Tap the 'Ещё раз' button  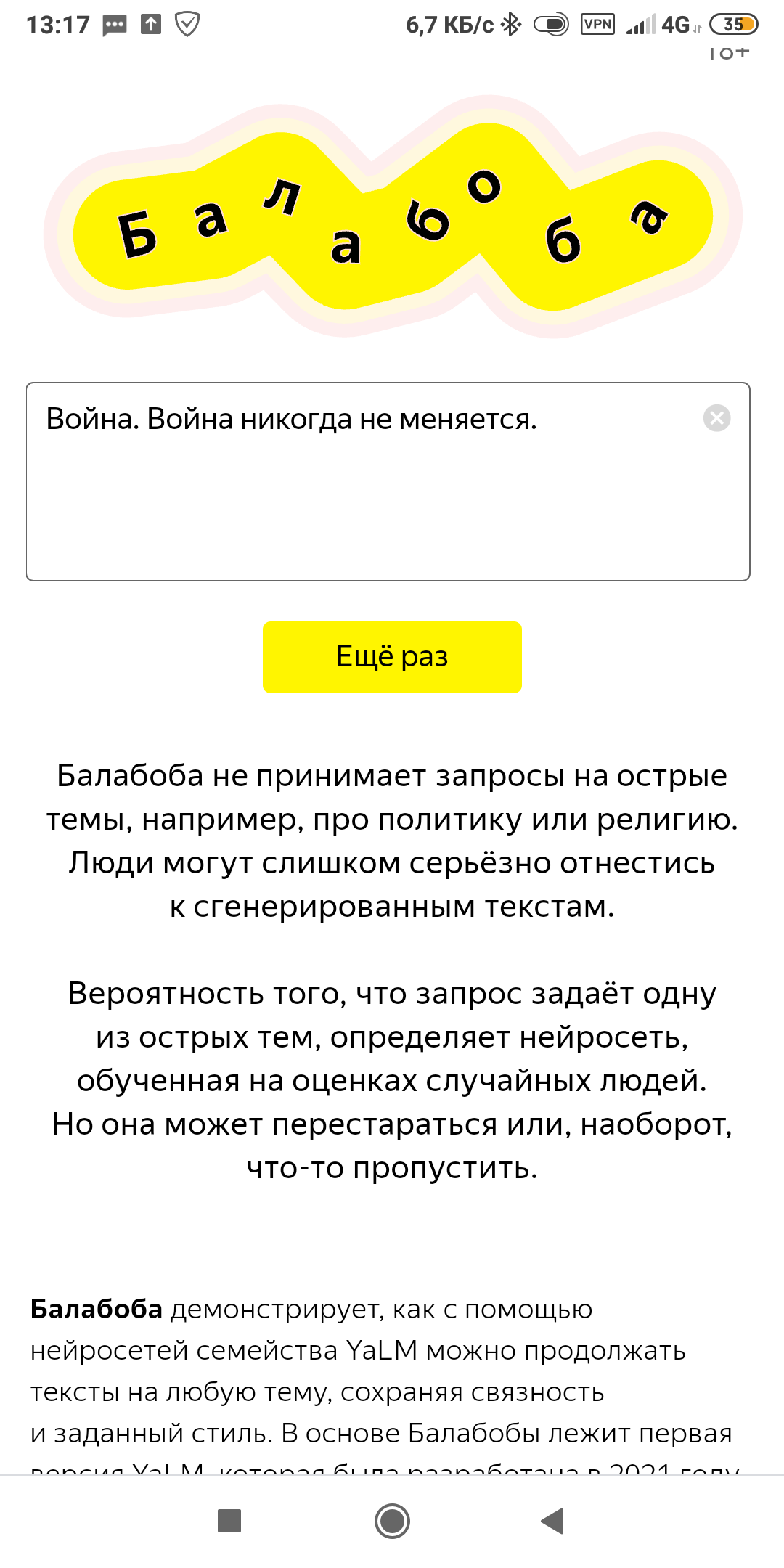click(x=392, y=657)
